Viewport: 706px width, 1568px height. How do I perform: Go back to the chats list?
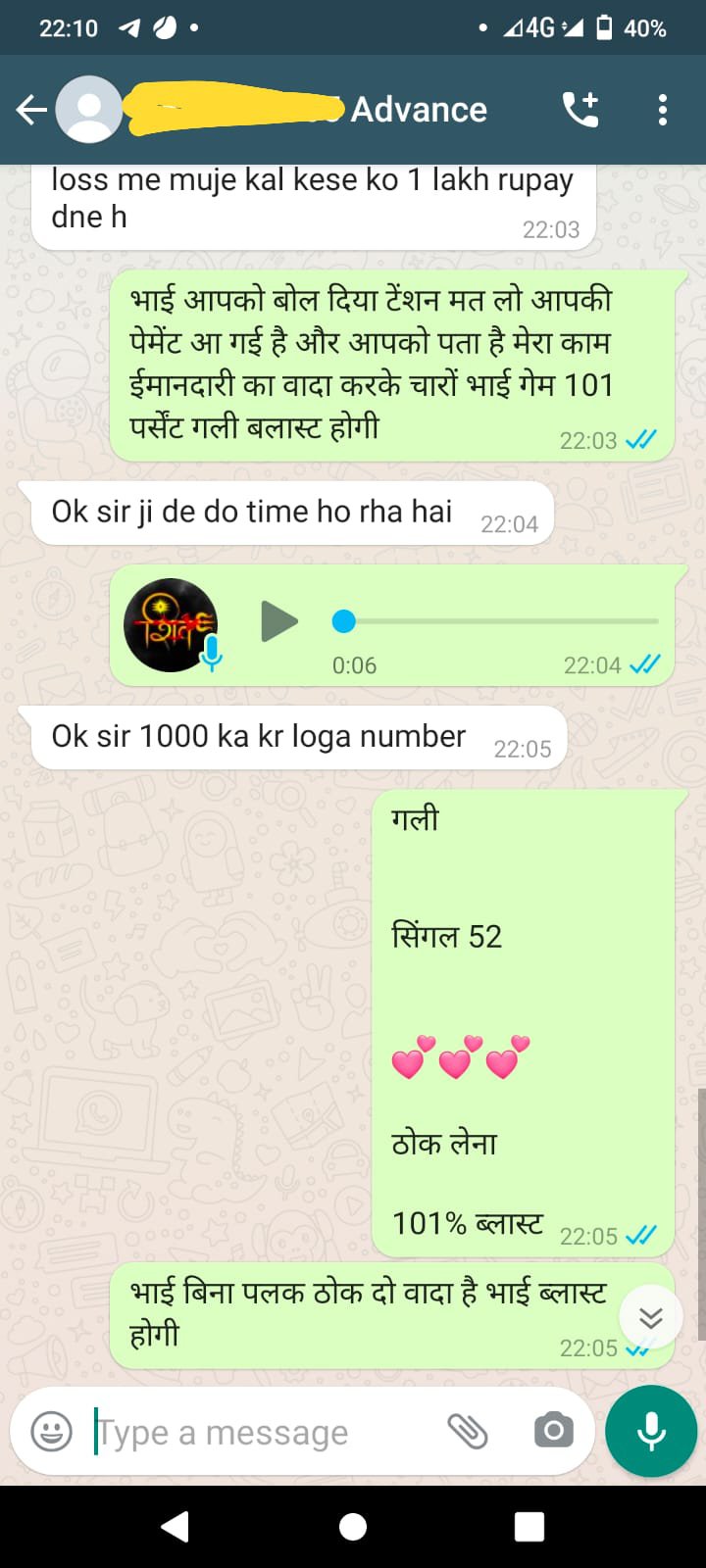click(x=31, y=110)
